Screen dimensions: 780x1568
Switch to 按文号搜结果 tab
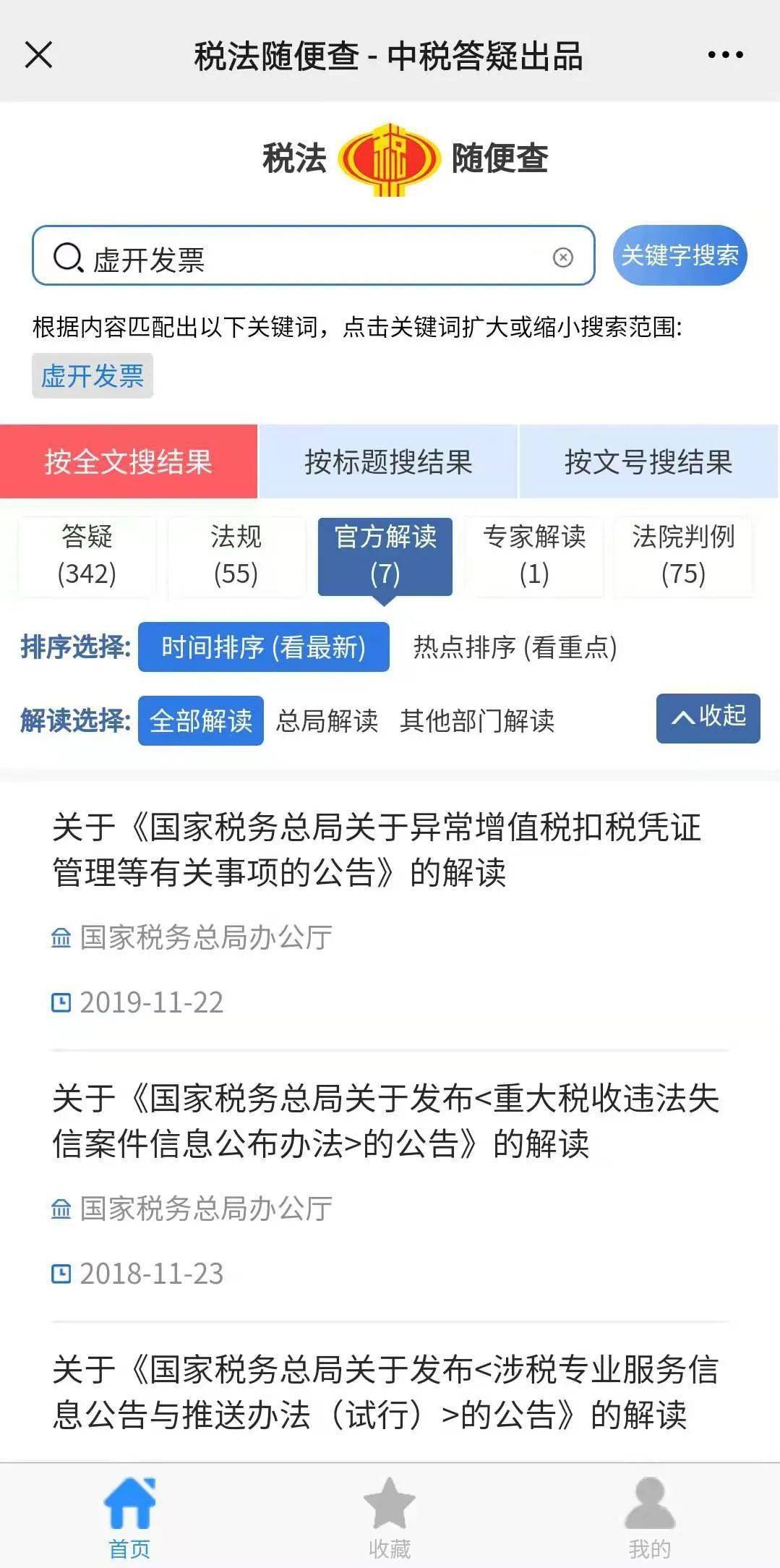[x=648, y=462]
